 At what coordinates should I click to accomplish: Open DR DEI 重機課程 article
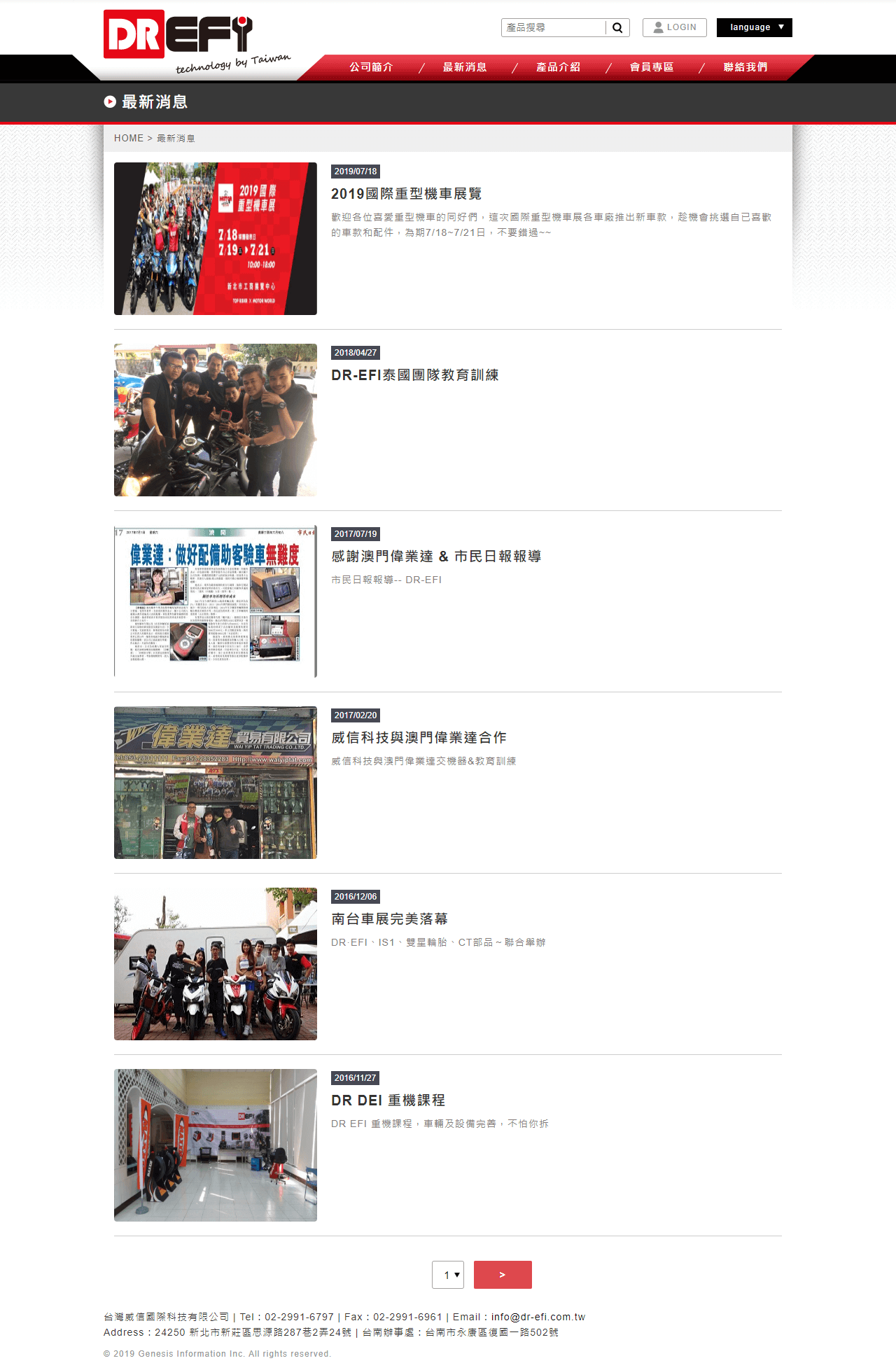[388, 1100]
